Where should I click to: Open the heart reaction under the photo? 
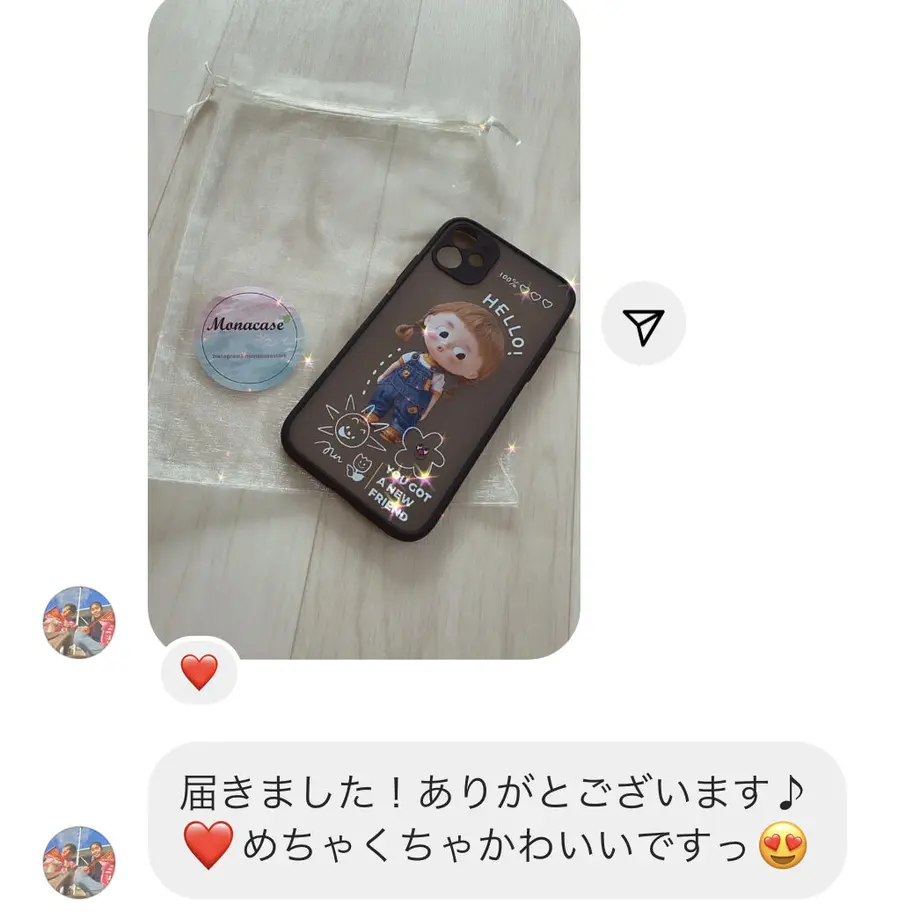(x=199, y=673)
